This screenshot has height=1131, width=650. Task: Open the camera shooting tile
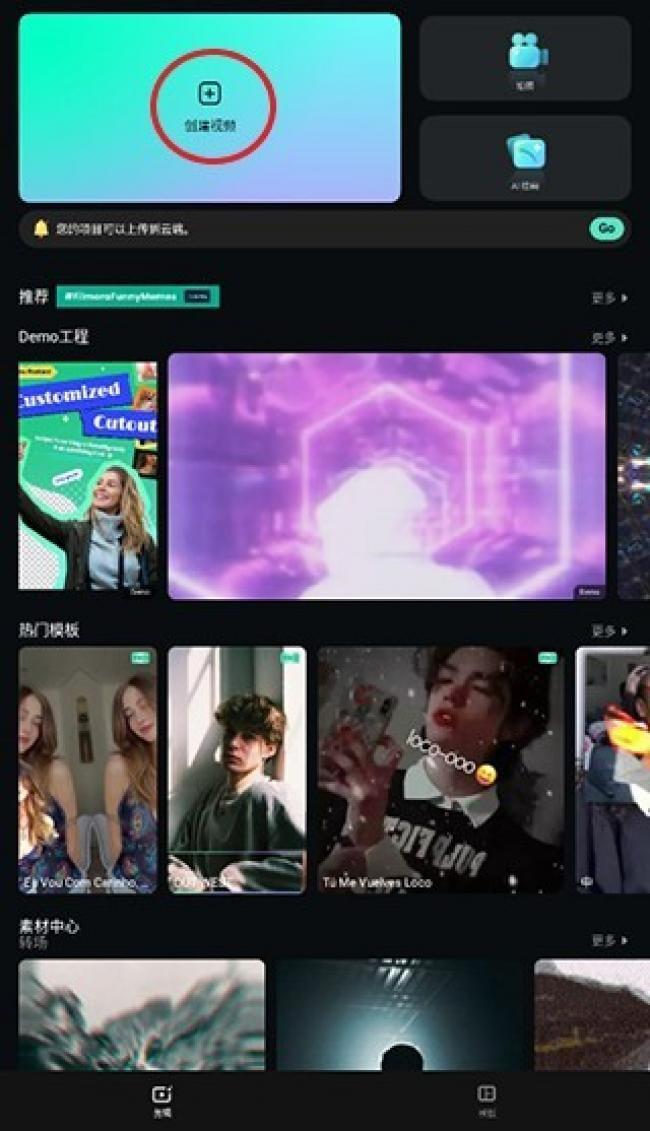tap(525, 58)
